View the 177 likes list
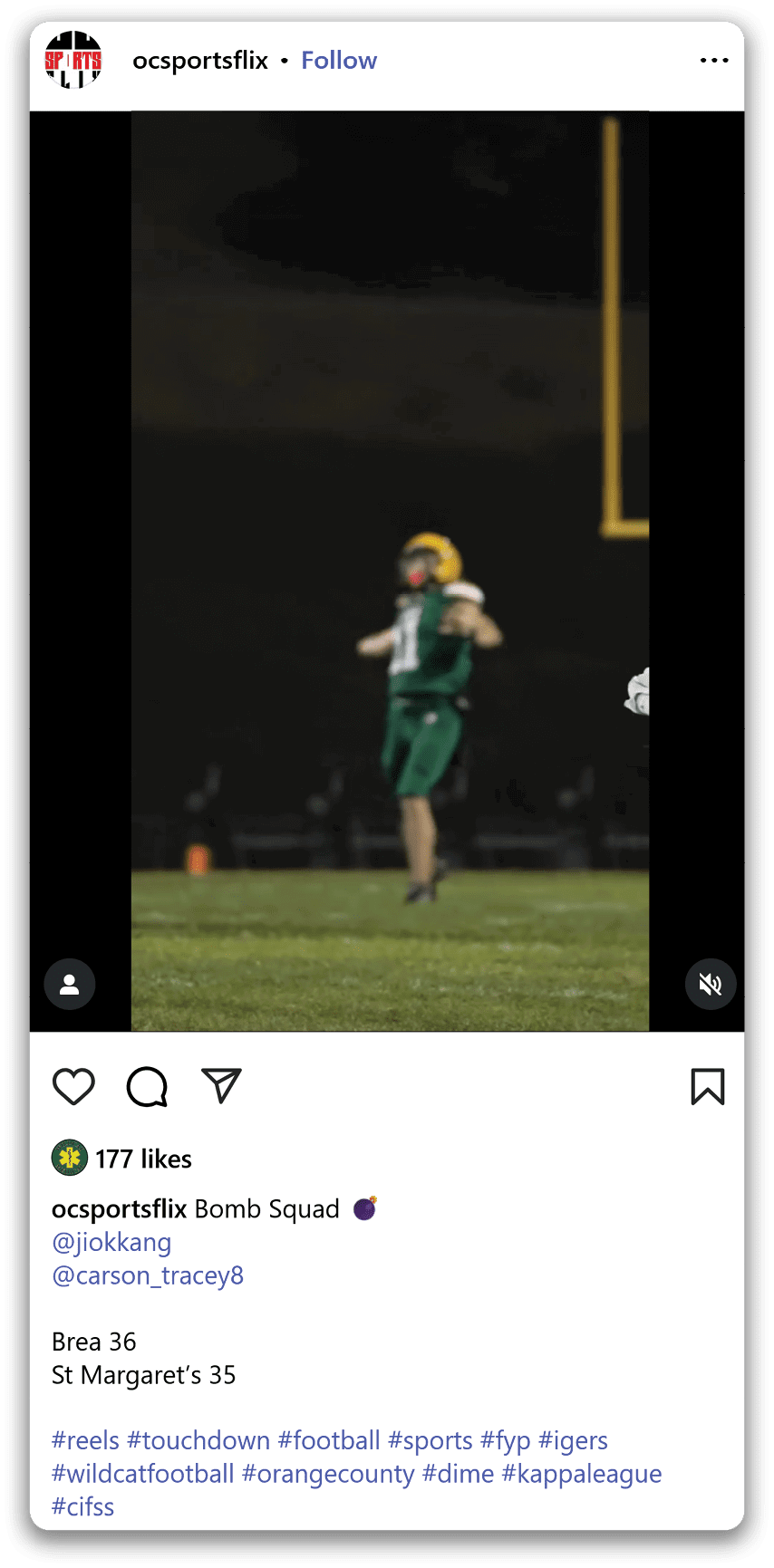This screenshot has width=774, height=1568. point(143,1159)
